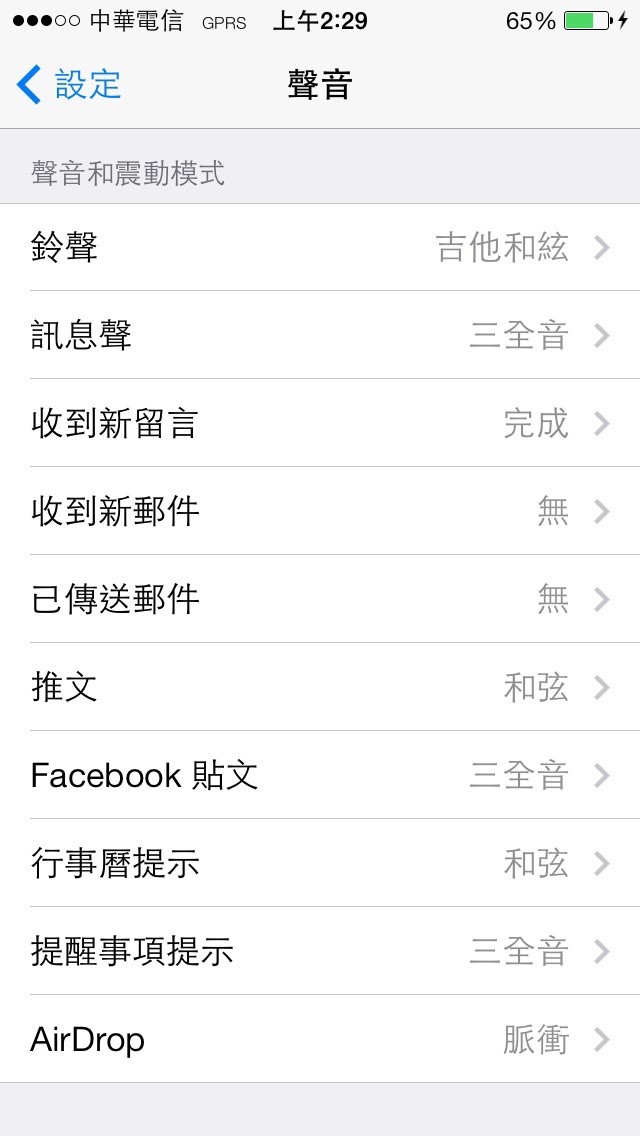The height and width of the screenshot is (1136, 640).
Task: Open 收到新郵件 sound options
Action: click(320, 511)
